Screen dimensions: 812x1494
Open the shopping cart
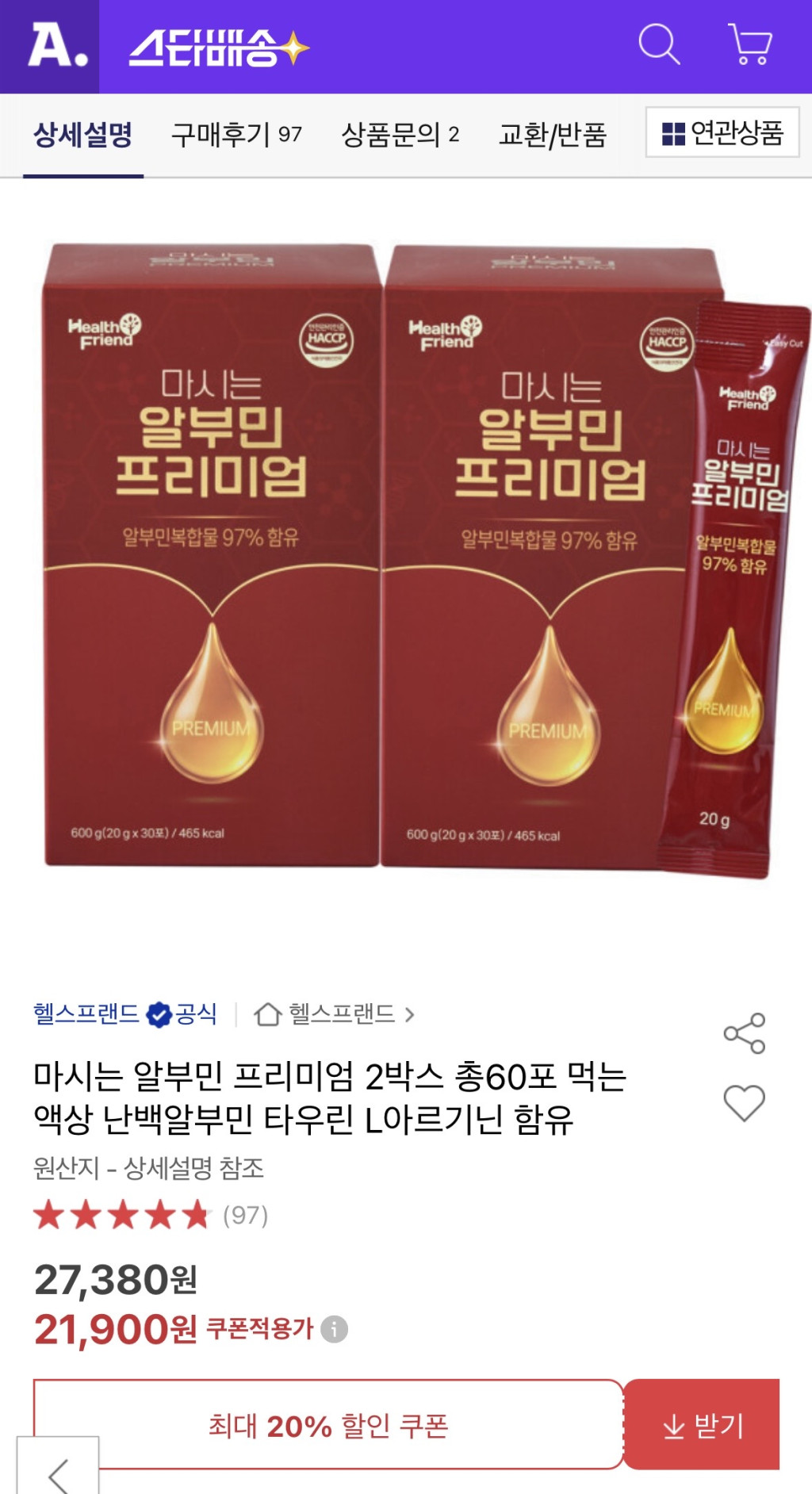[749, 44]
